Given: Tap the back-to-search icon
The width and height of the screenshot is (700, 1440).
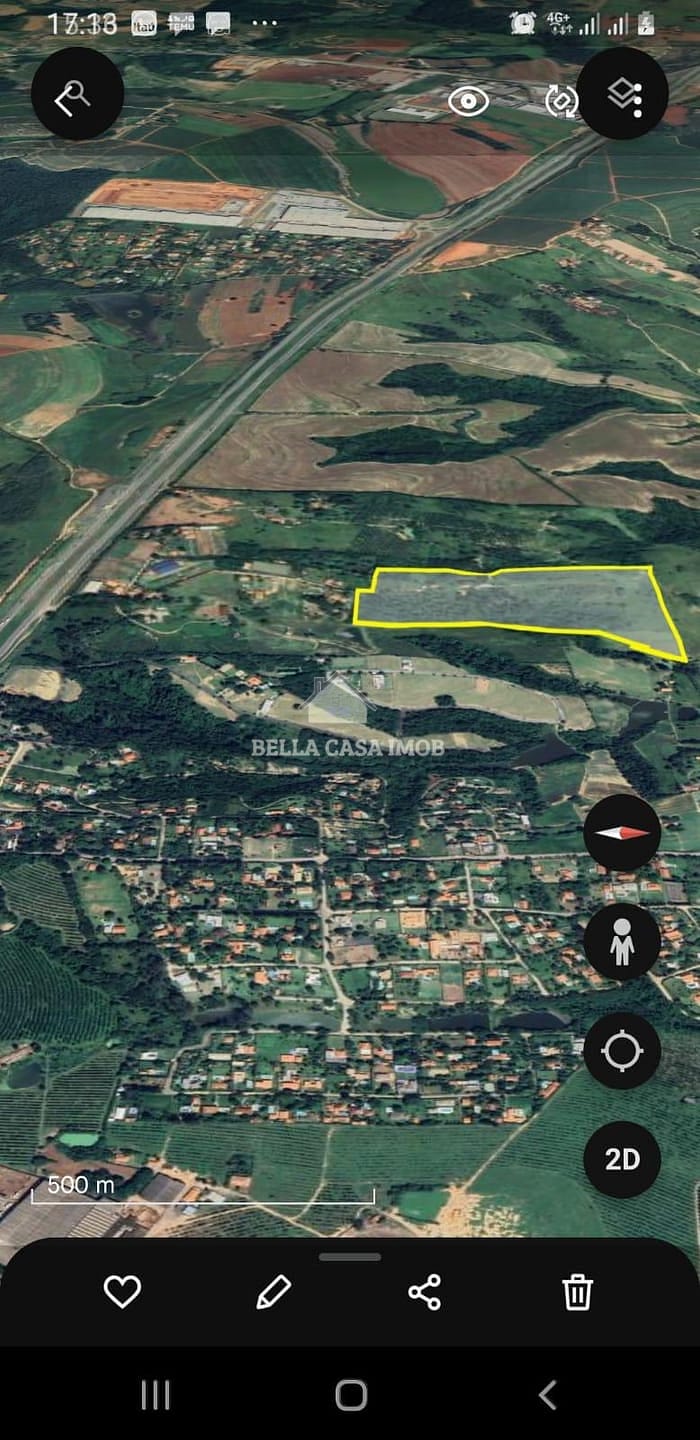Looking at the screenshot, I should point(77,94).
